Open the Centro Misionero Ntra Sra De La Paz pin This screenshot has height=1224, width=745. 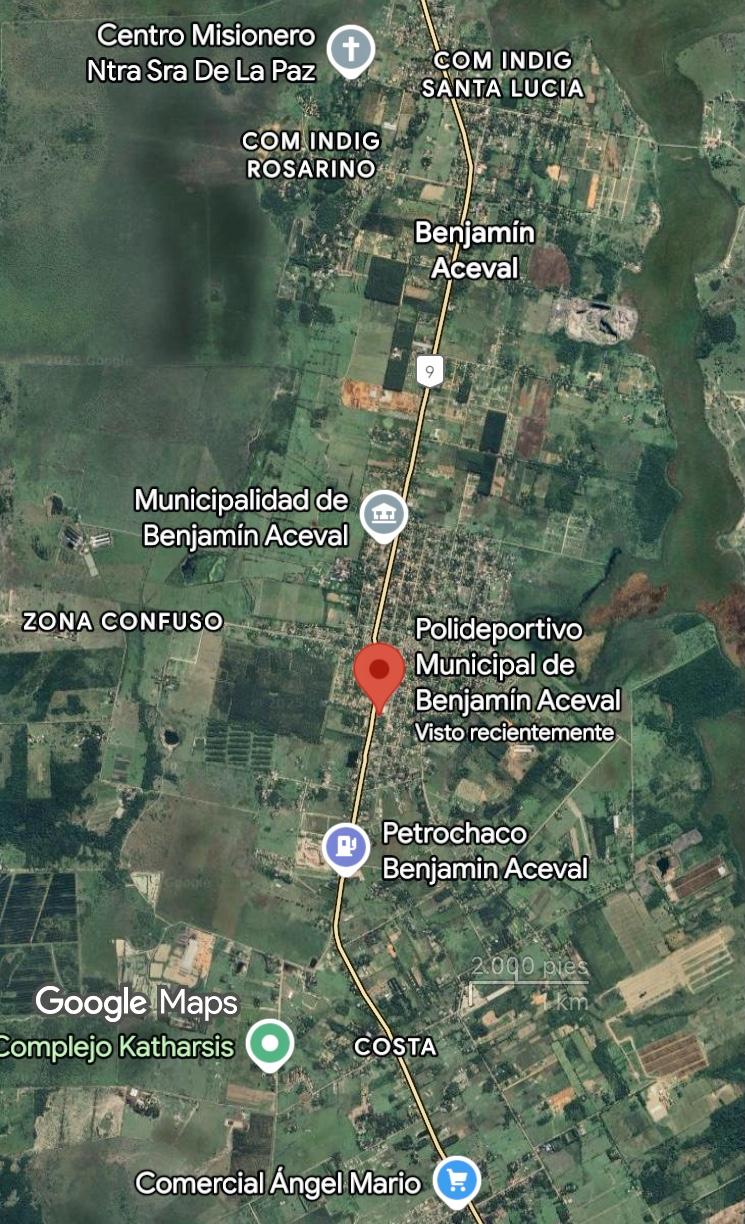(351, 50)
